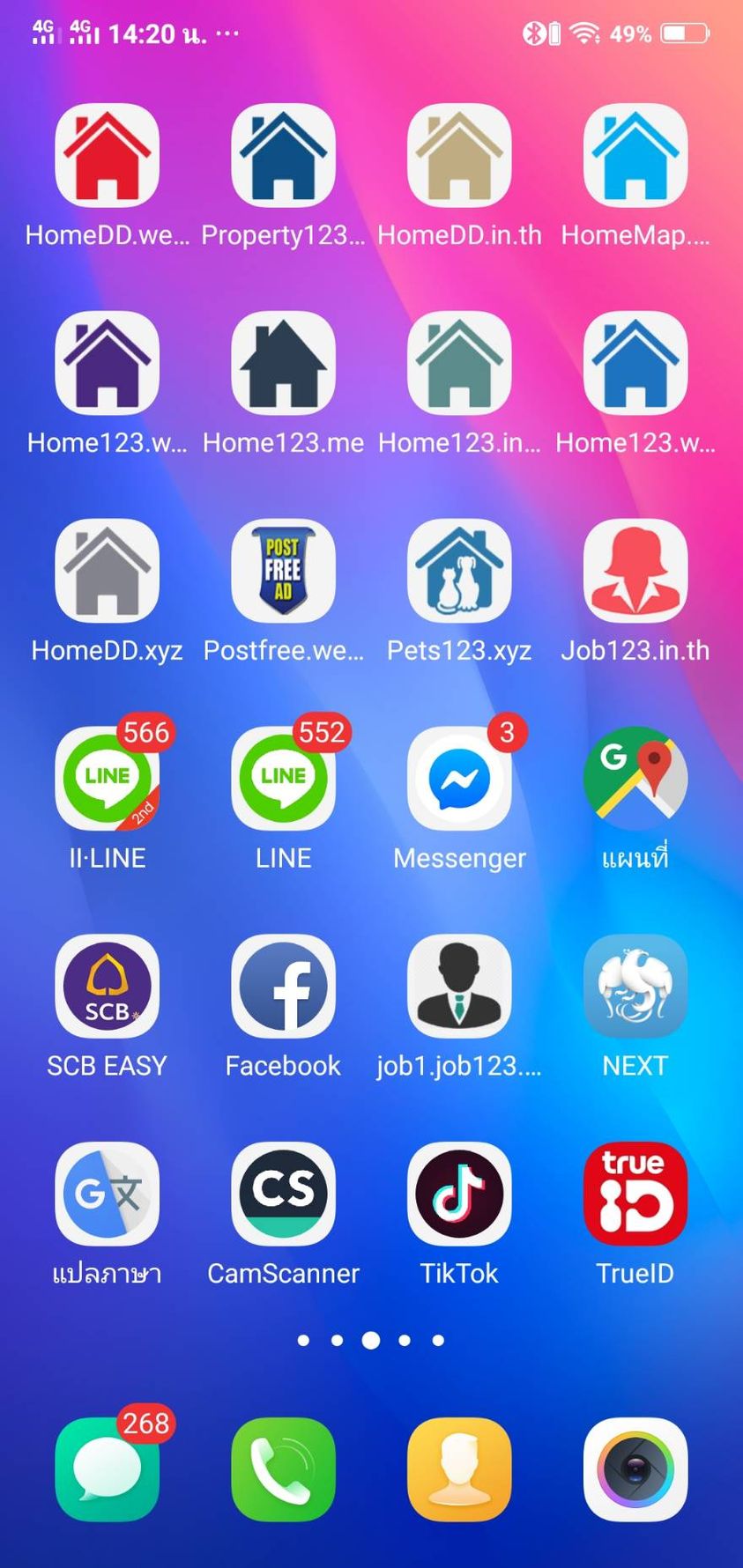Open Google Translate (แปลภาษา)
Viewport: 743px width, 1568px height.
pos(107,1194)
